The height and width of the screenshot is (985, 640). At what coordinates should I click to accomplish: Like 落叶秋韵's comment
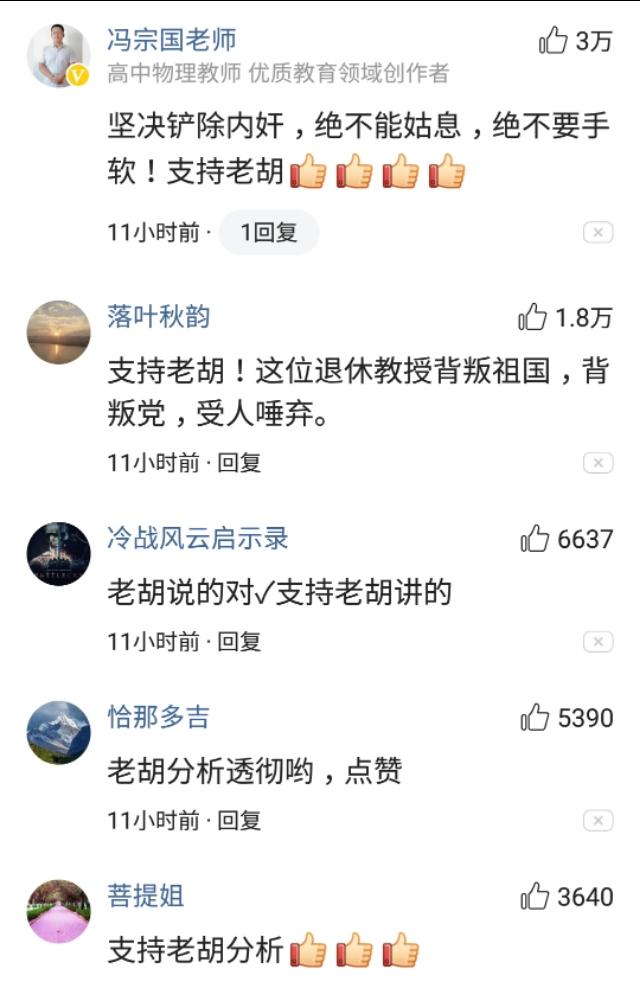click(x=533, y=318)
